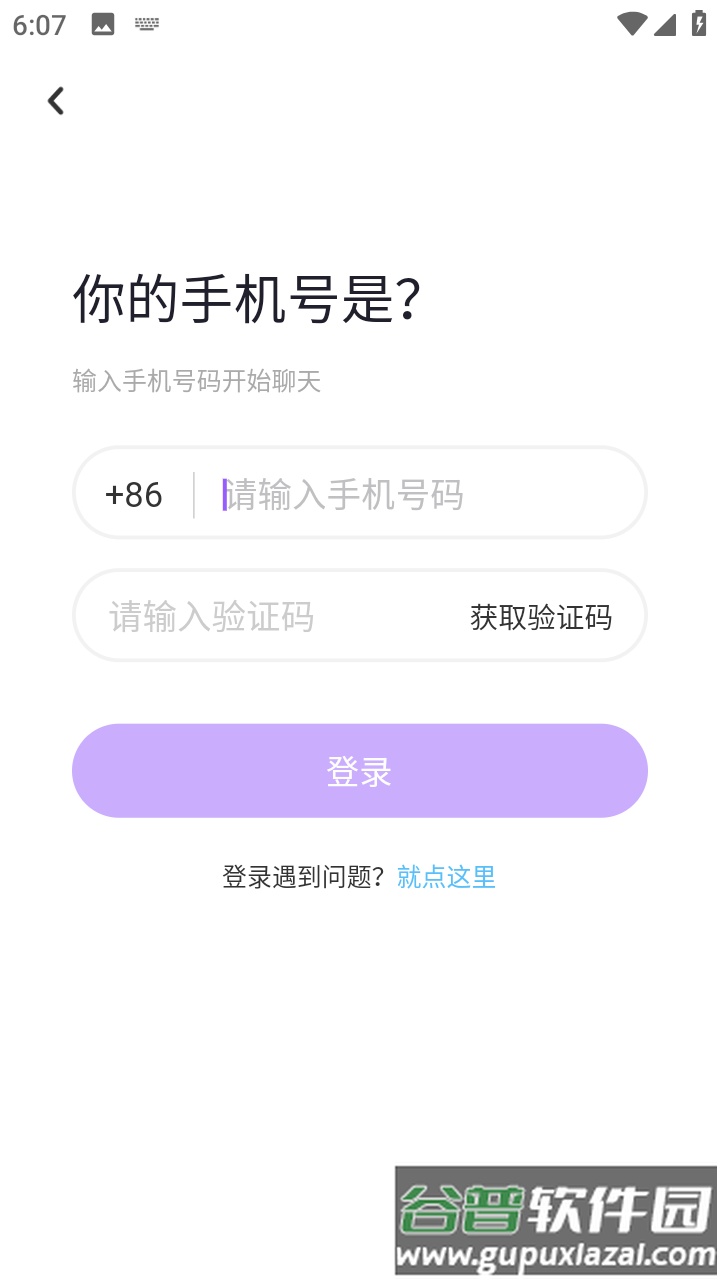Click the 请输入手机号码 placeholder

pyautogui.click(x=345, y=494)
